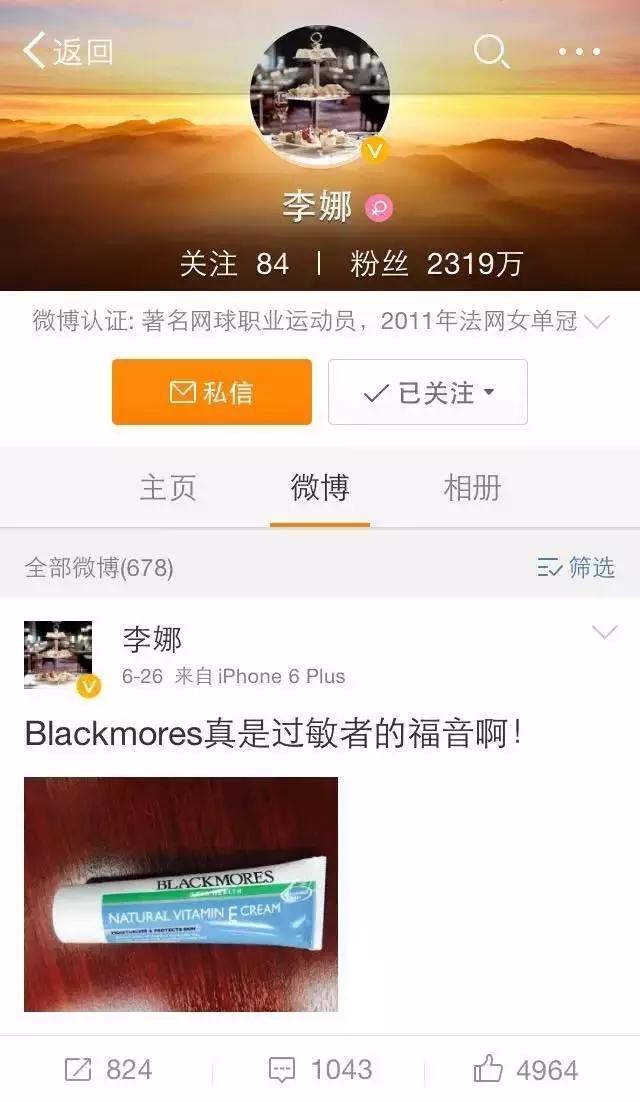Select the 微博 tab
Image resolution: width=640 pixels, height=1102 pixels.
pos(320,488)
